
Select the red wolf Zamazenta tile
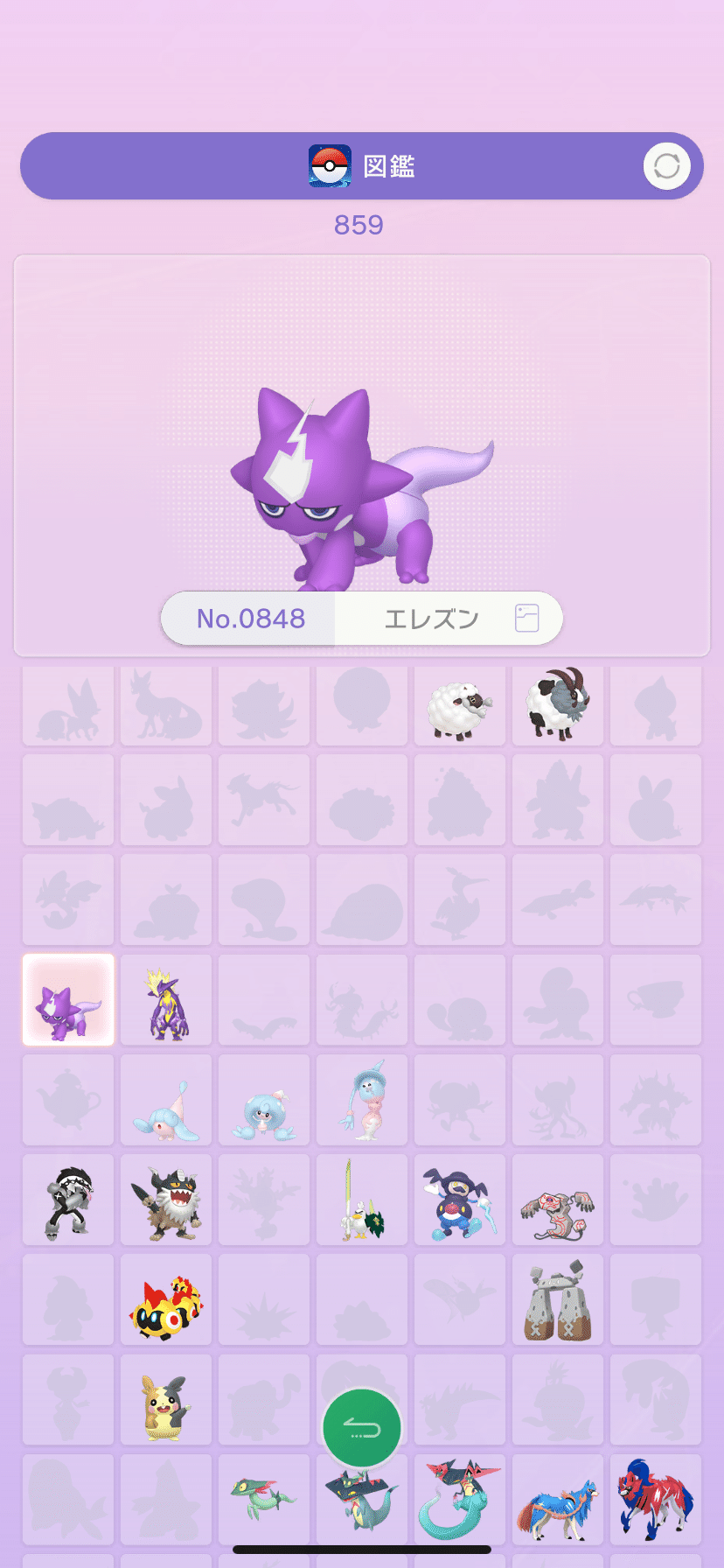pos(656,1500)
